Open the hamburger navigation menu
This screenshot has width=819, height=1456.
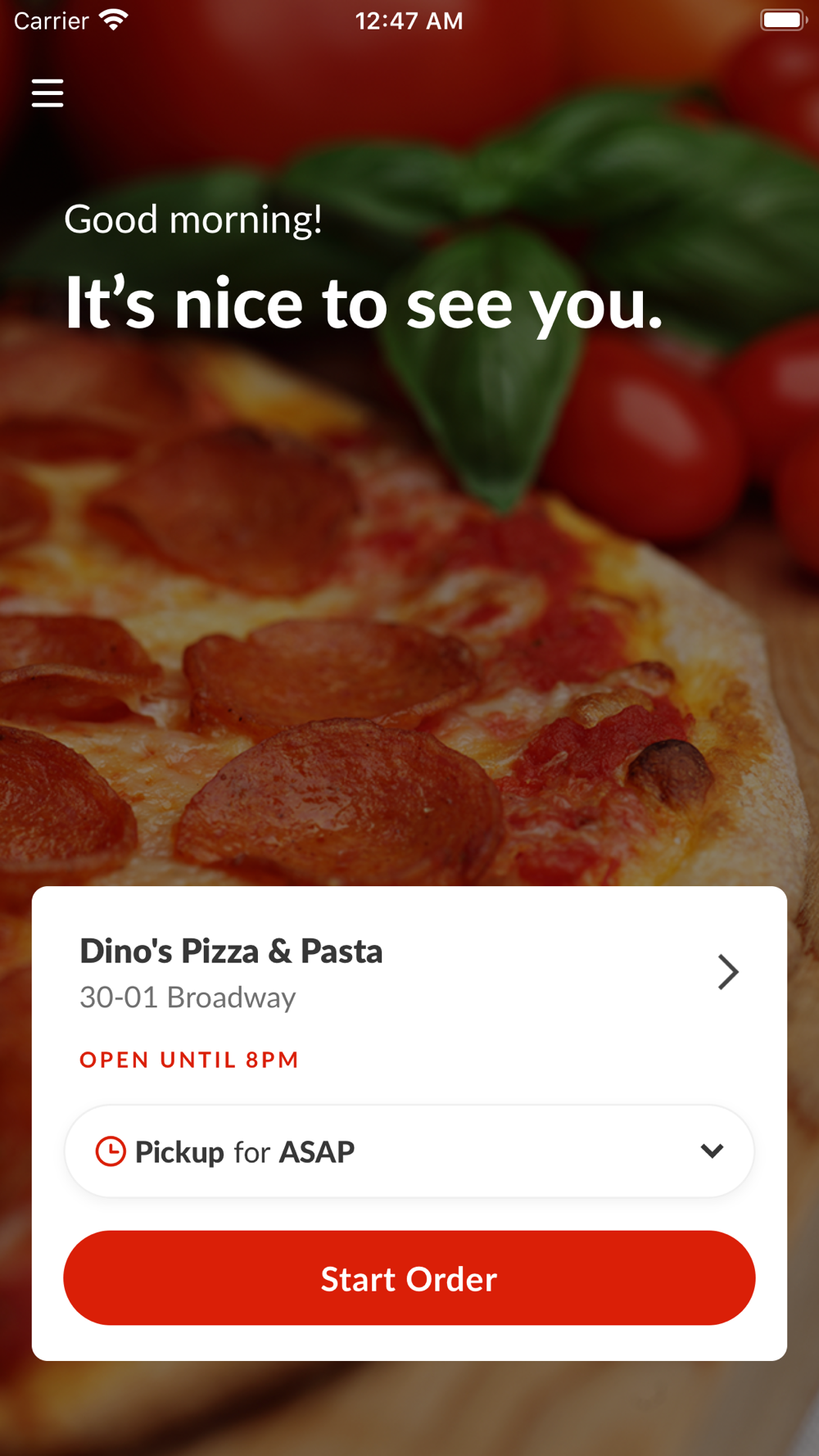[48, 93]
